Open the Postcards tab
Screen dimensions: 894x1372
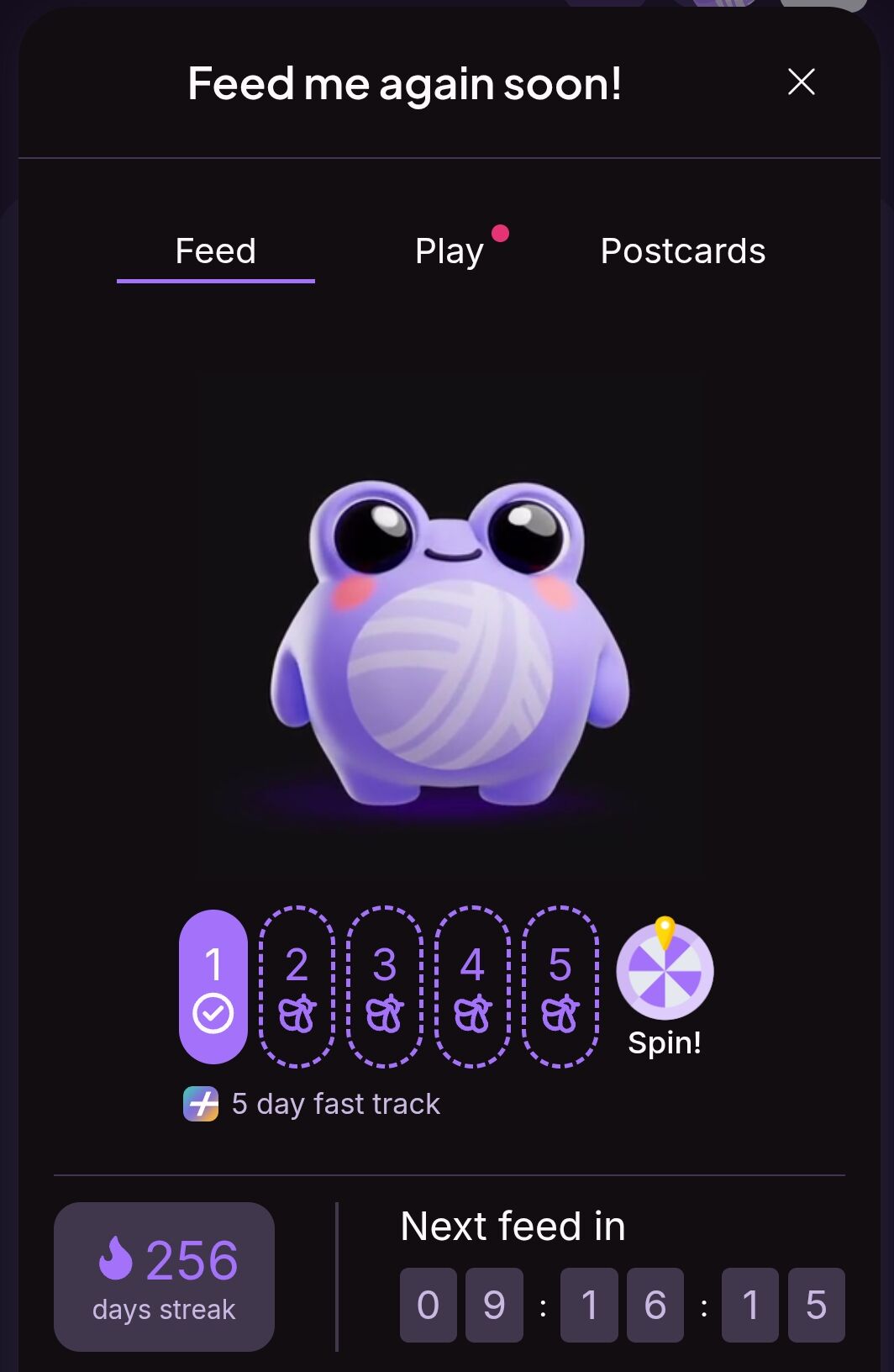(682, 251)
